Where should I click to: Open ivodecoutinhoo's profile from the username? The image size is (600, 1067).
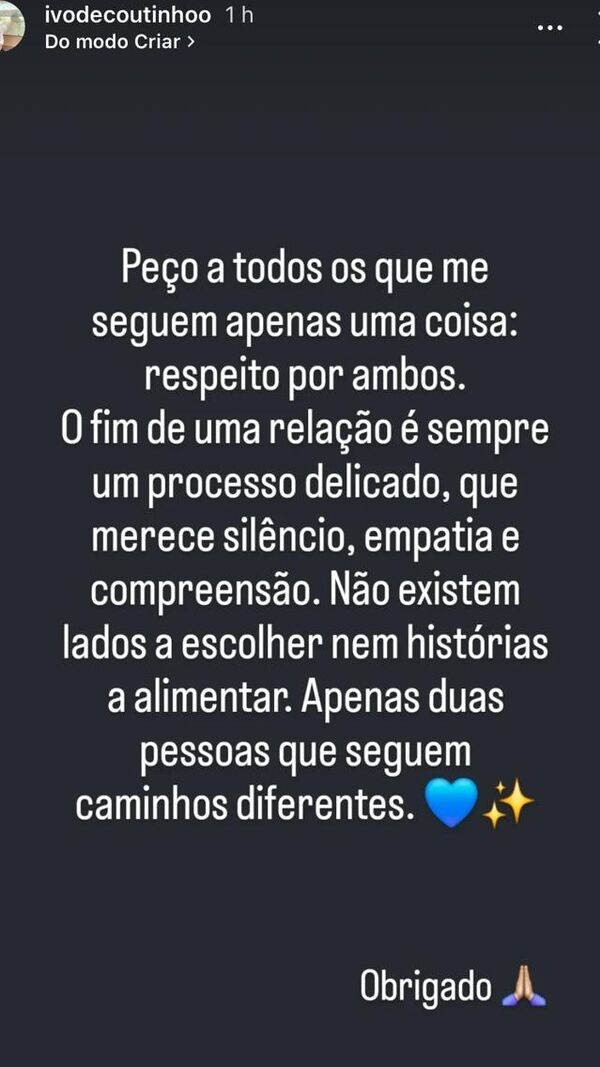129,15
